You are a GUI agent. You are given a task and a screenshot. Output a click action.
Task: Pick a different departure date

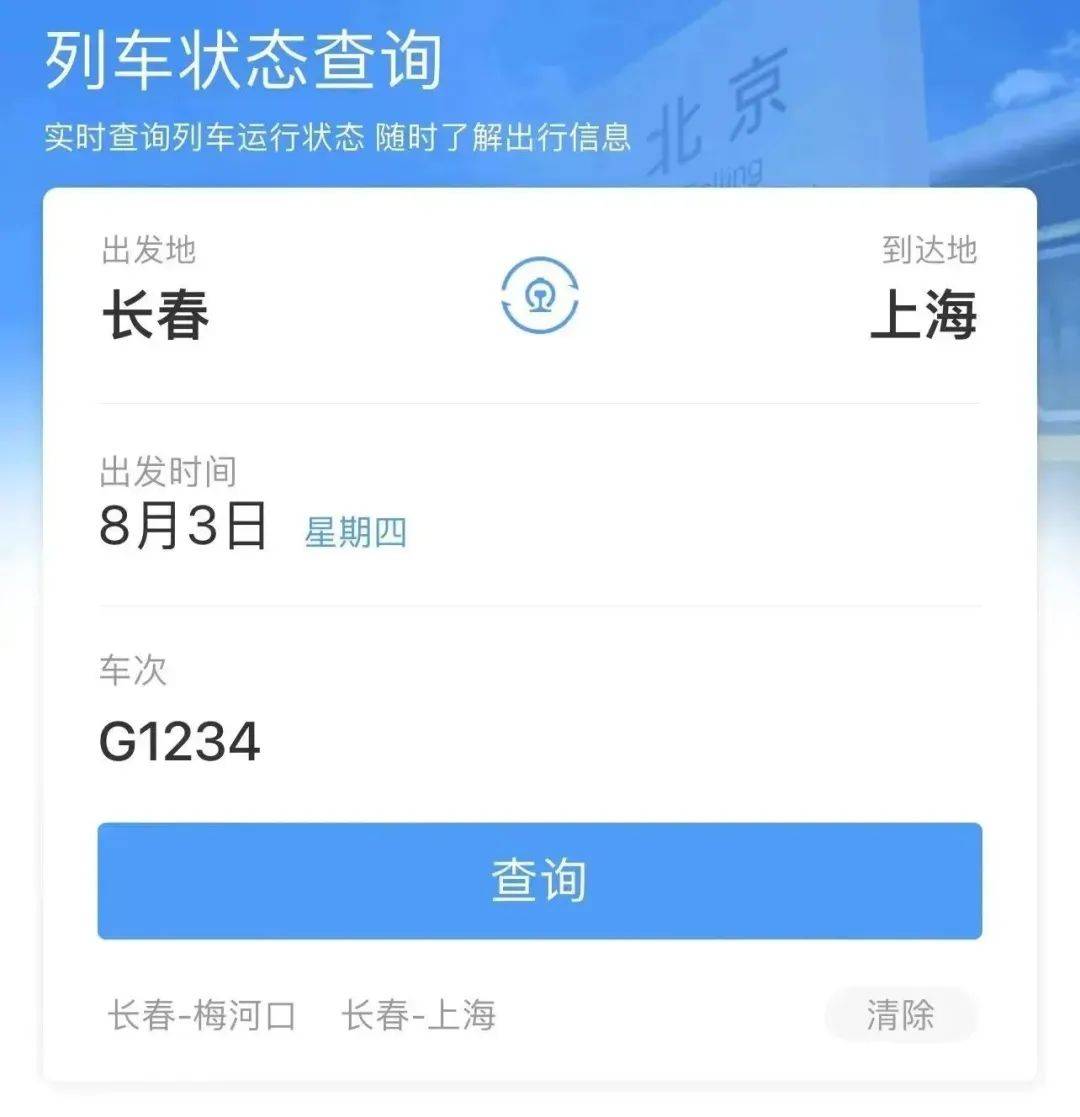(x=184, y=527)
